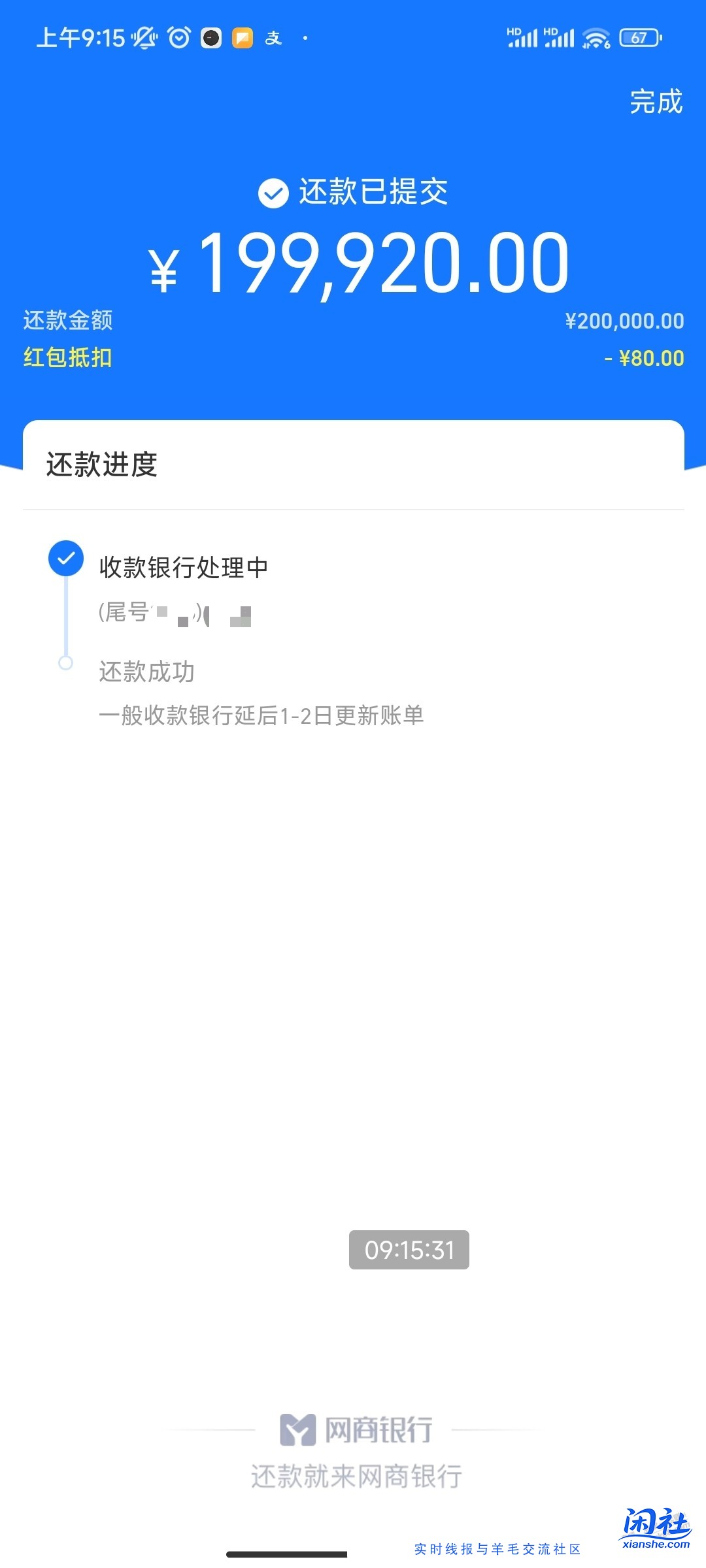This screenshot has height=1568, width=706.
Task: Tap the 09:15:31 timestamp overlay
Action: tap(409, 1250)
